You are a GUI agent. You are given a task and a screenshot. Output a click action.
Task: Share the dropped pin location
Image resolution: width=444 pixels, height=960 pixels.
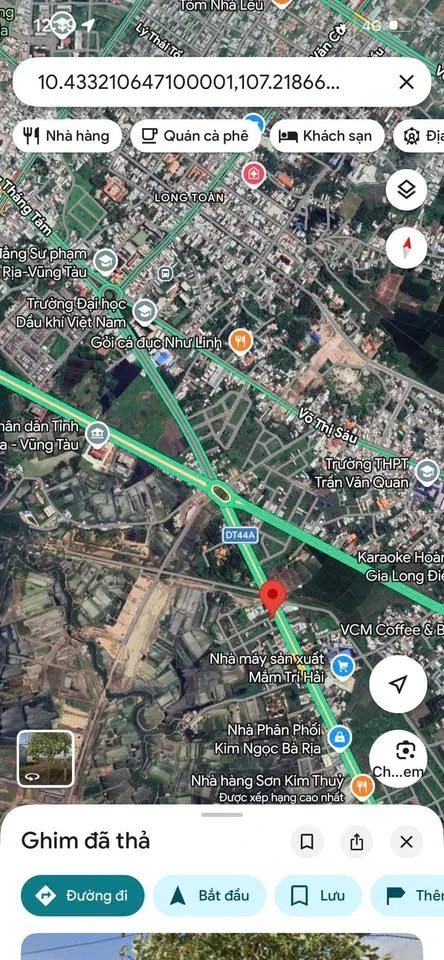[x=356, y=842]
